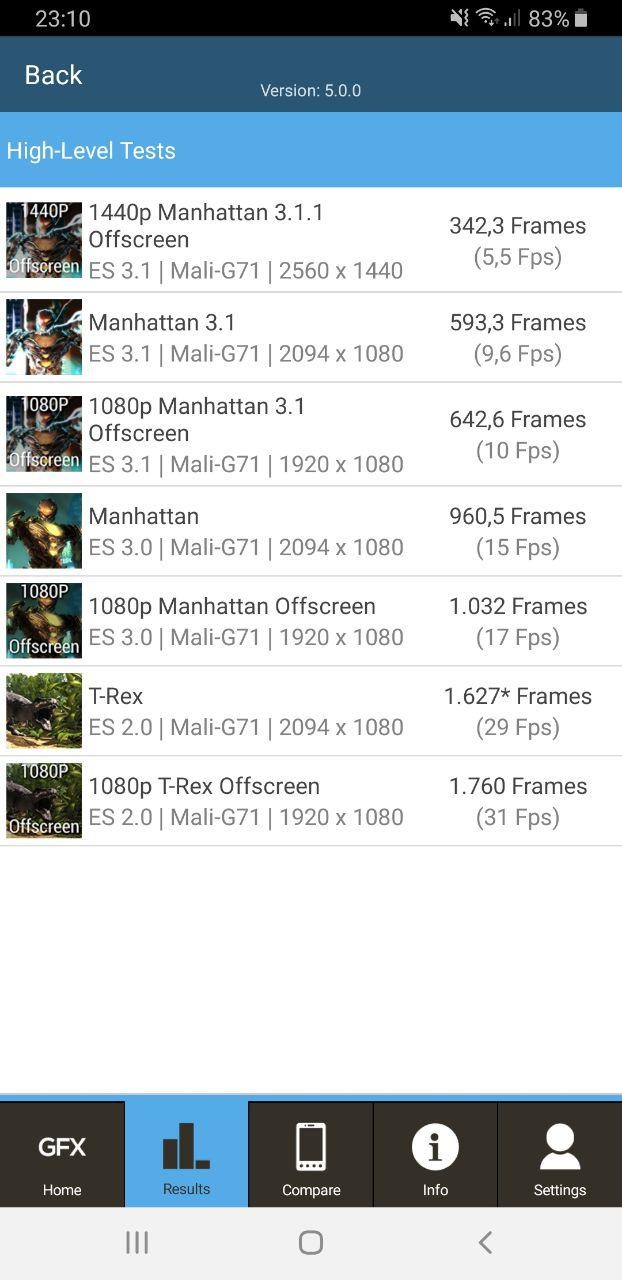This screenshot has width=622, height=1280.
Task: Select the Results tab
Action: (186, 1155)
